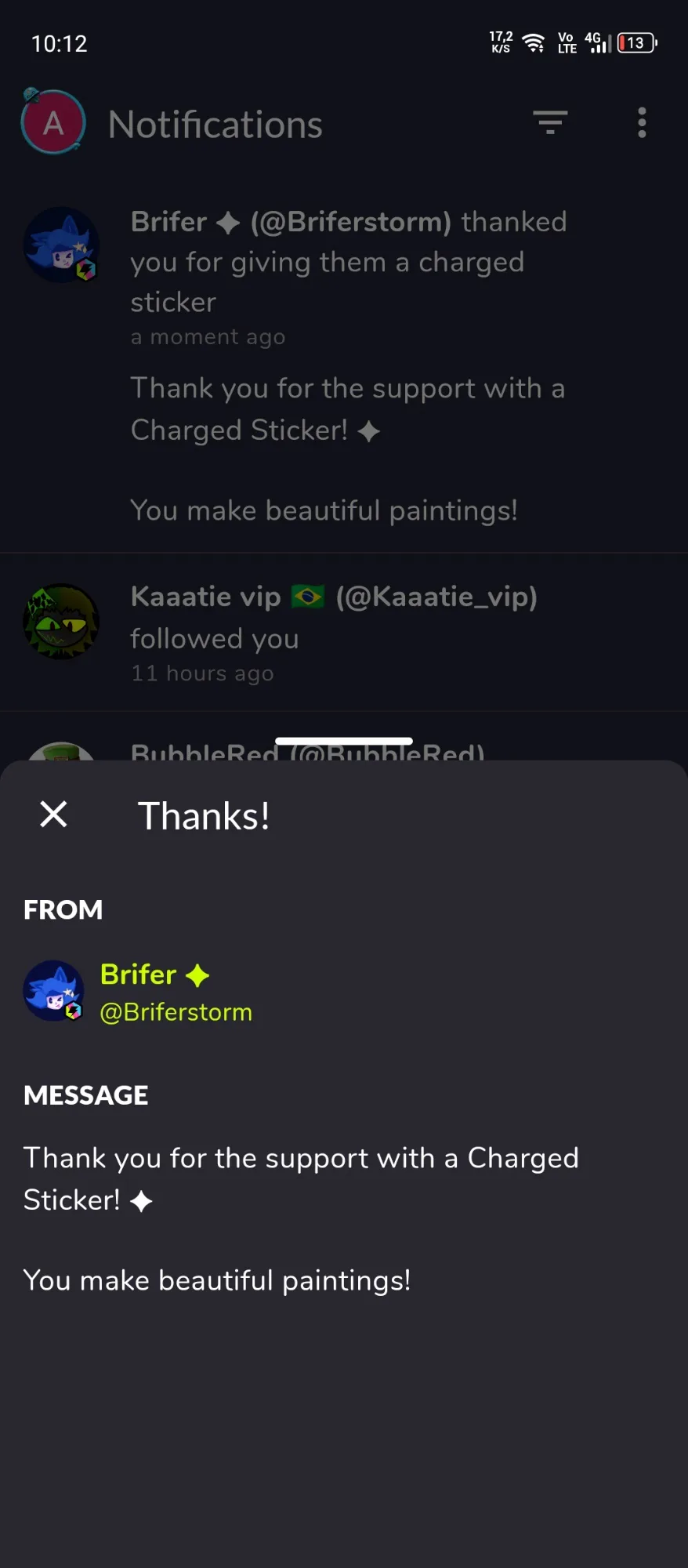The image size is (688, 1568).
Task: Open your profile avatar
Action: pyautogui.click(x=53, y=123)
